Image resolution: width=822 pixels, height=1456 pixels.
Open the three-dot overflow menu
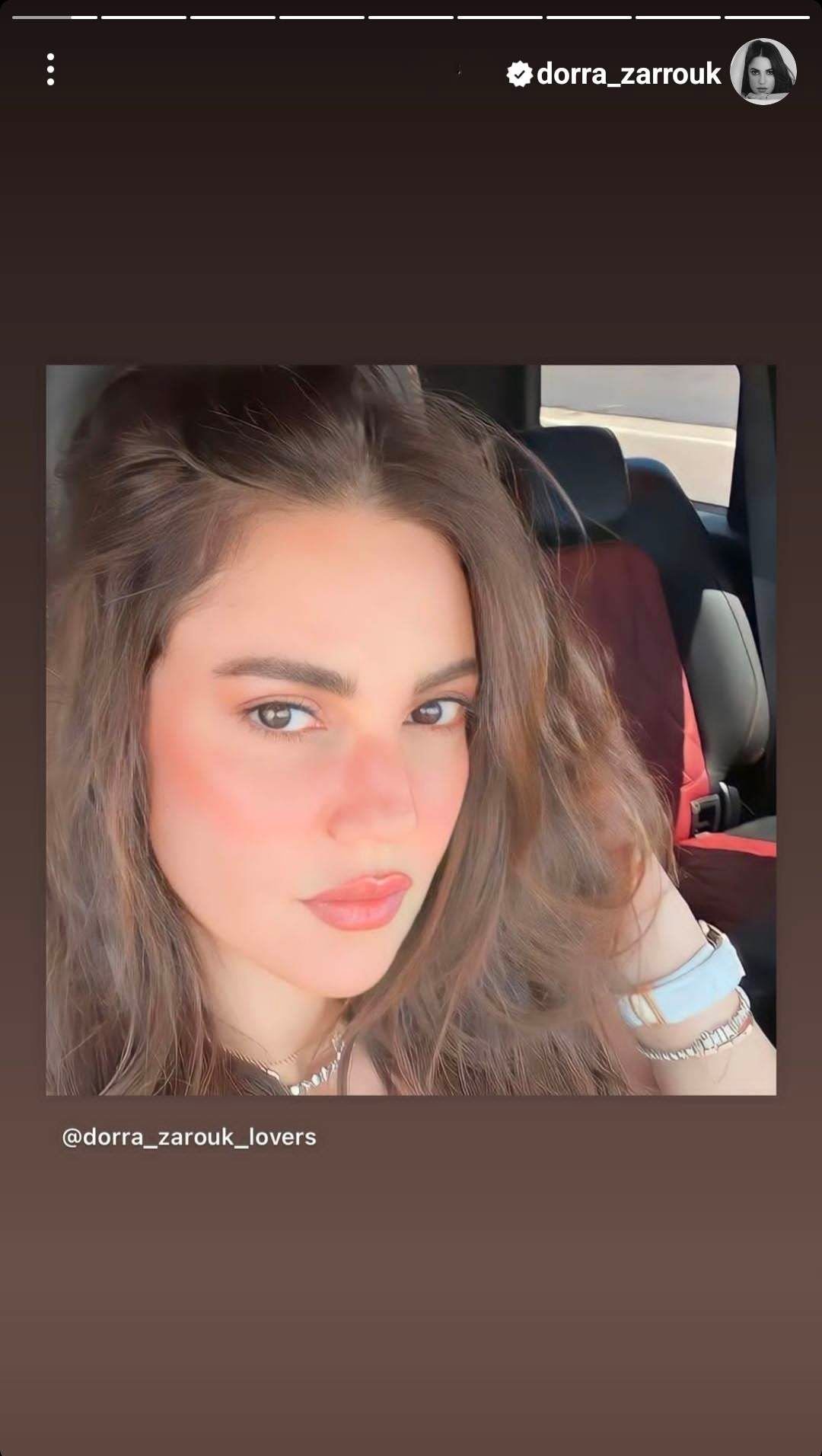pos(50,70)
